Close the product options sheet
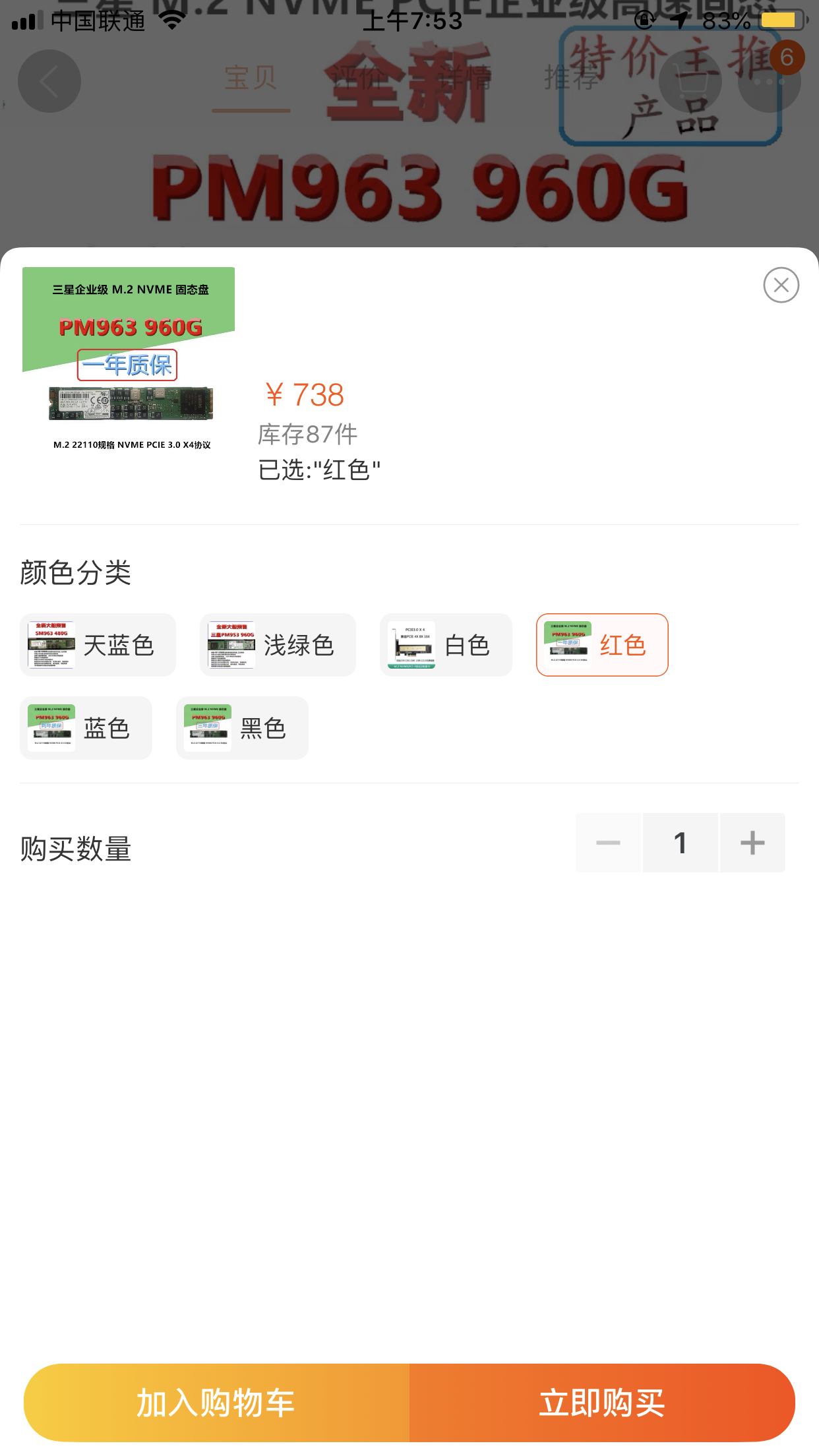 coord(781,285)
